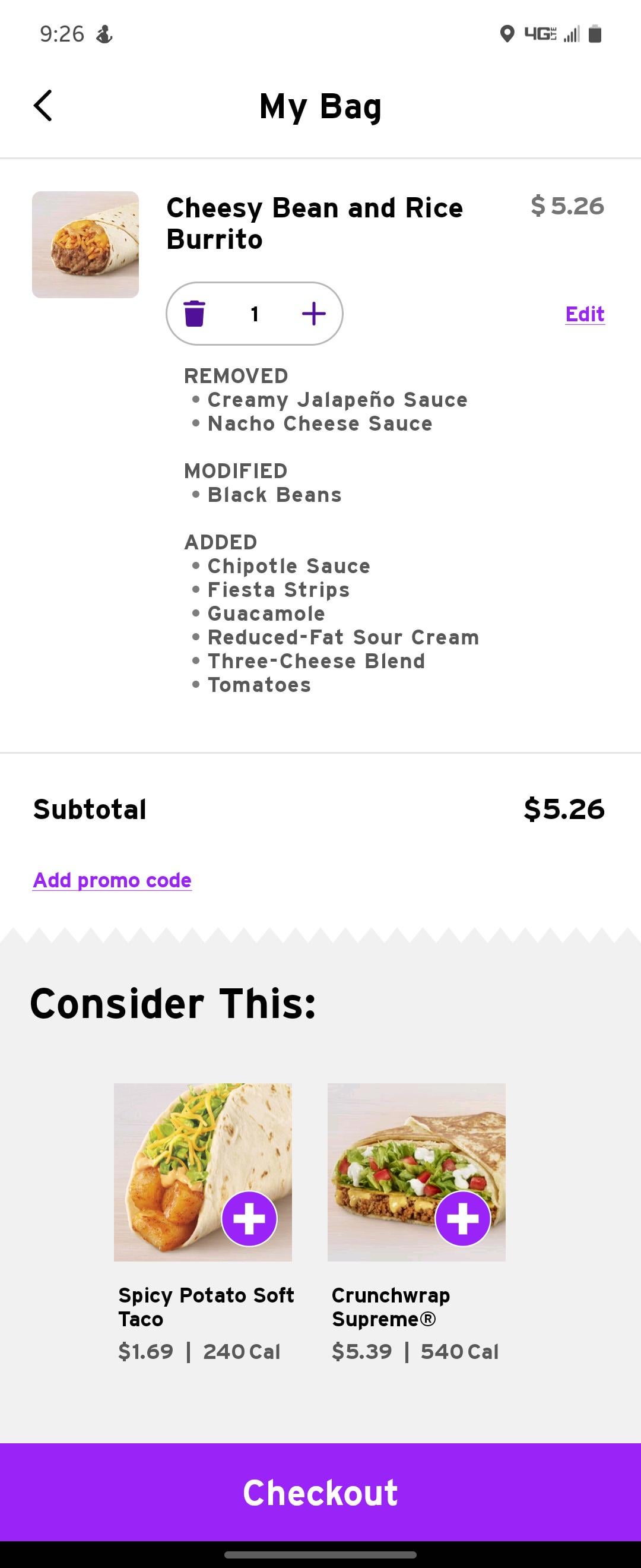Image resolution: width=641 pixels, height=1568 pixels.
Task: Open the burrito product image
Action: [85, 245]
